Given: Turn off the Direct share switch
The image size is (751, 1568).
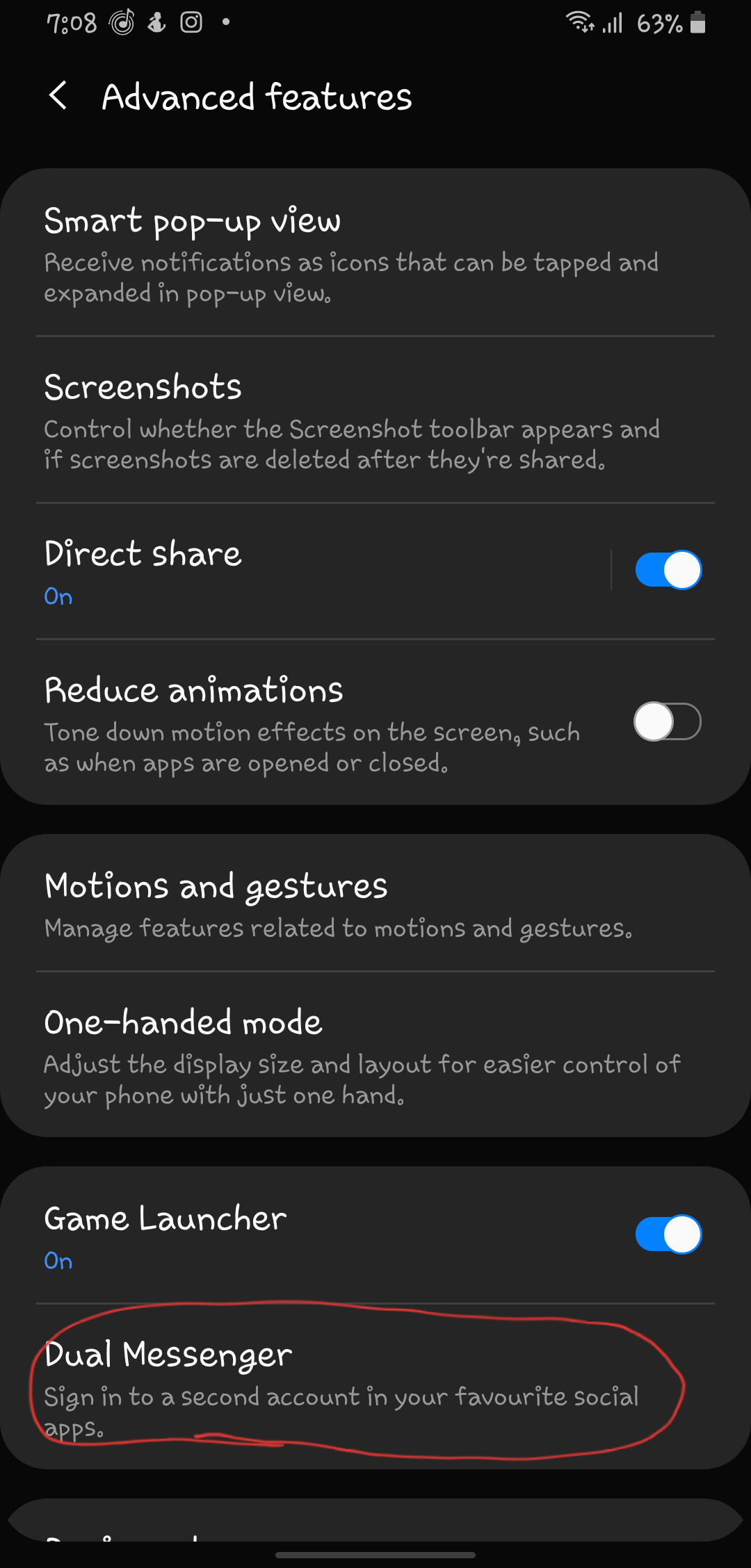Looking at the screenshot, I should (668, 570).
